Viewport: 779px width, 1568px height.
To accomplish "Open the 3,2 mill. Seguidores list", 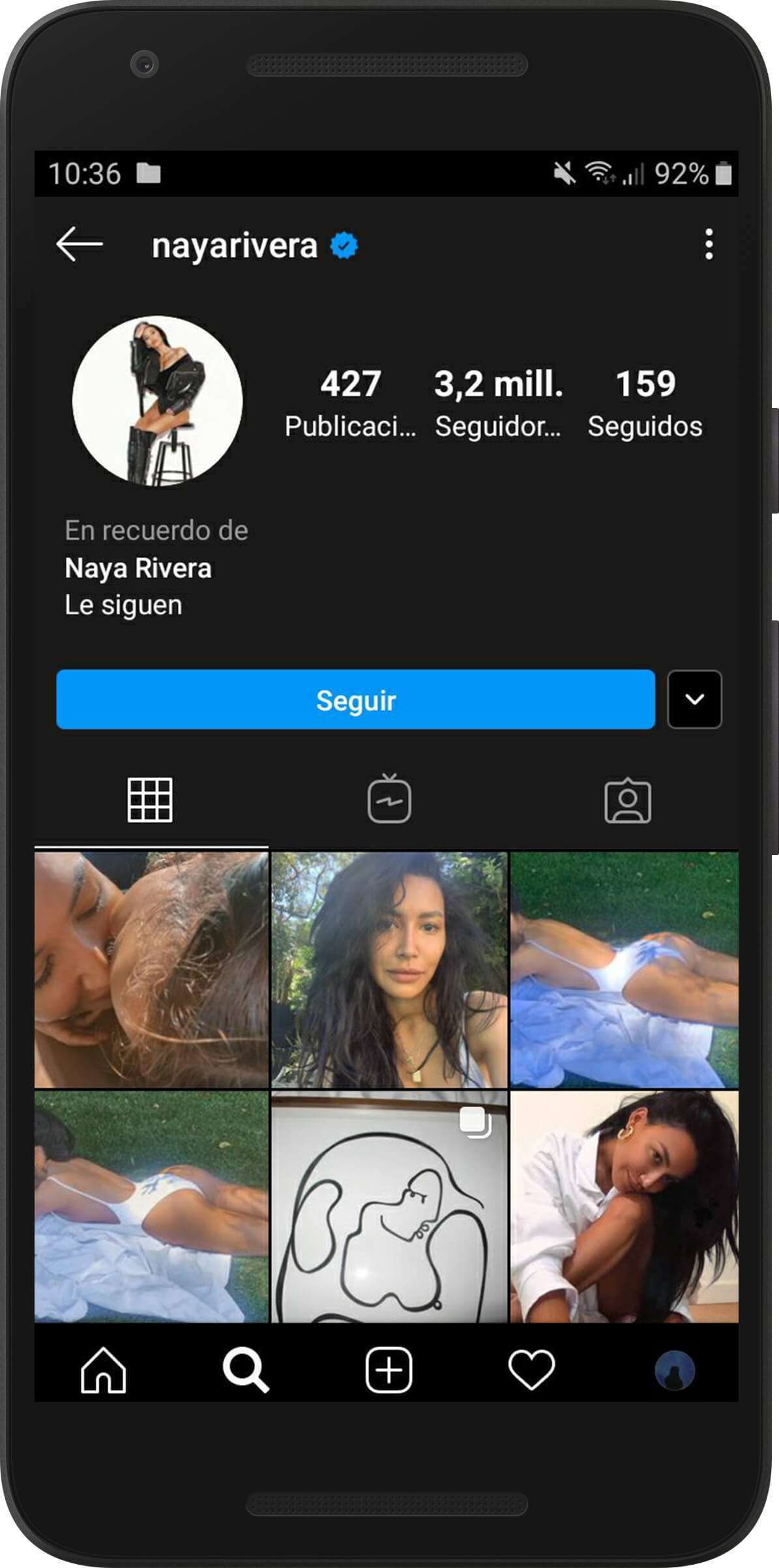I will point(498,403).
